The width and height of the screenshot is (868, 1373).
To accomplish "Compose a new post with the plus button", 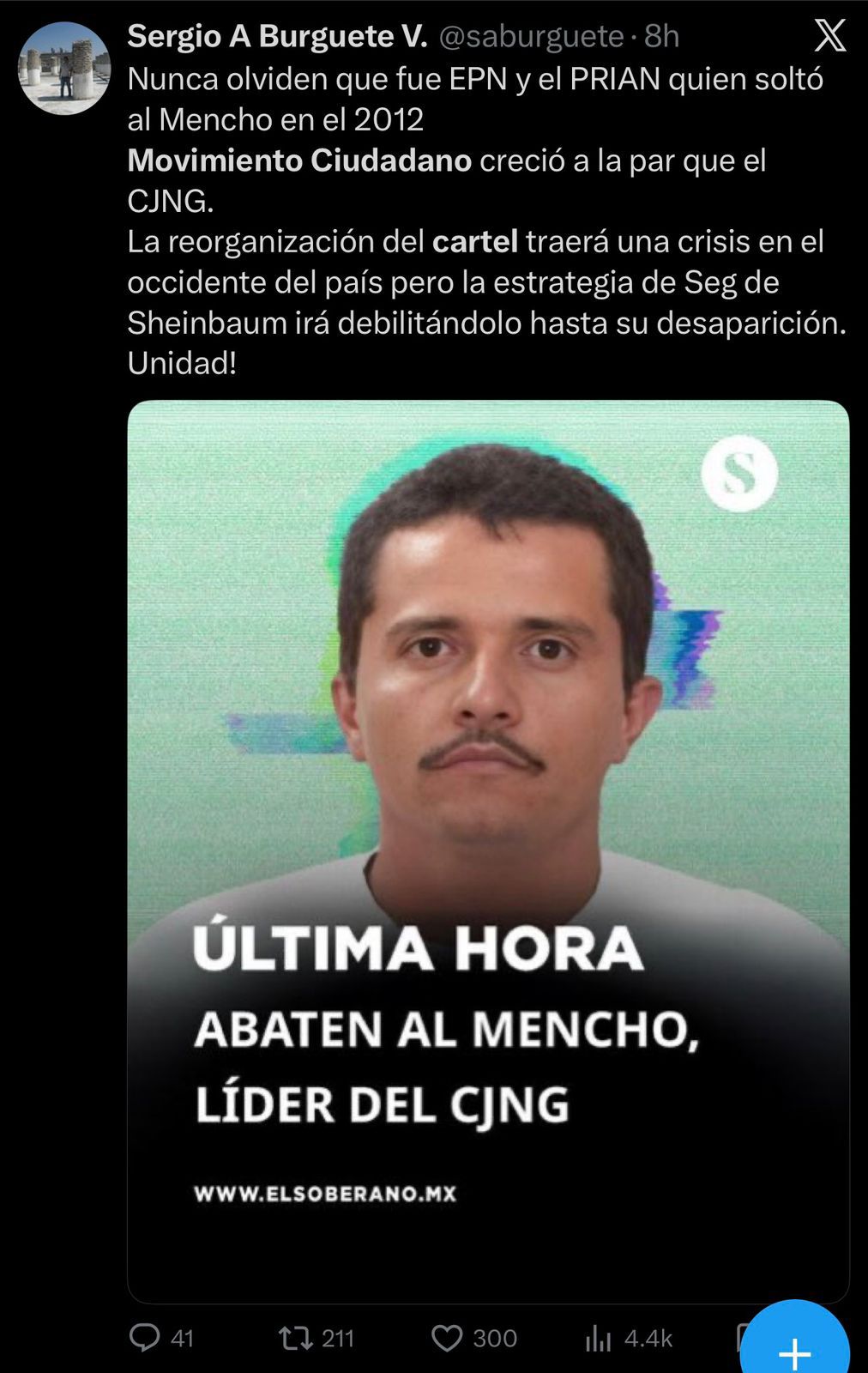I will [x=794, y=1349].
